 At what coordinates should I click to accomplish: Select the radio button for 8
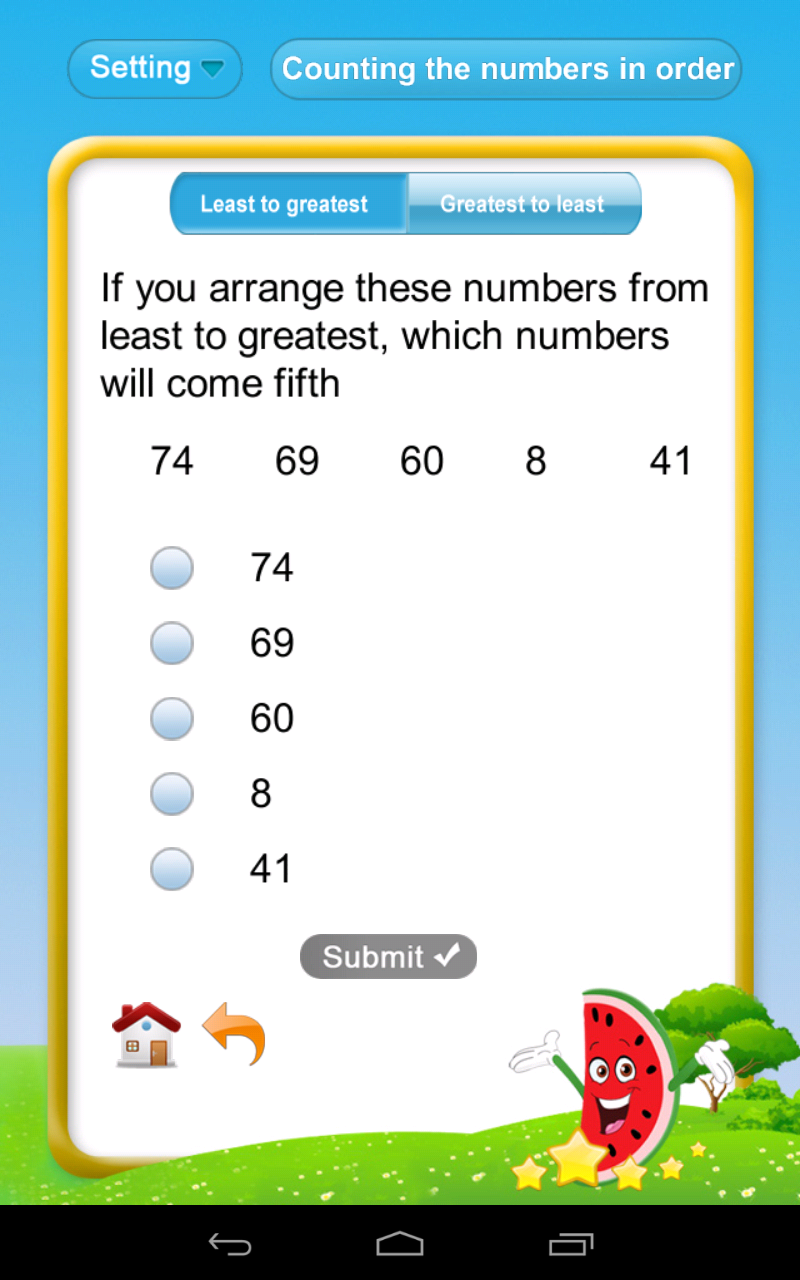point(171,793)
